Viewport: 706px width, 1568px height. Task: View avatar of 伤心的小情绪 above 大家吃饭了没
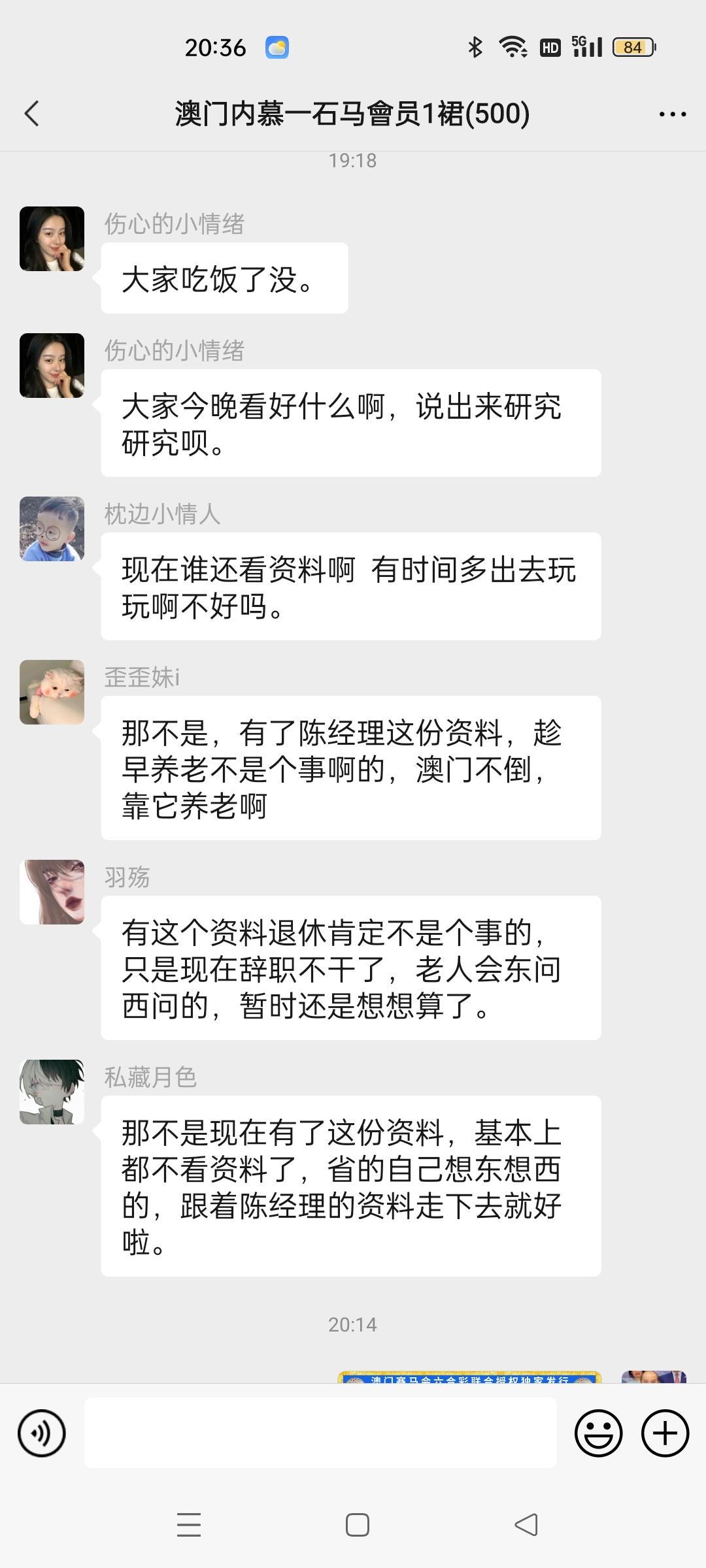(x=52, y=239)
